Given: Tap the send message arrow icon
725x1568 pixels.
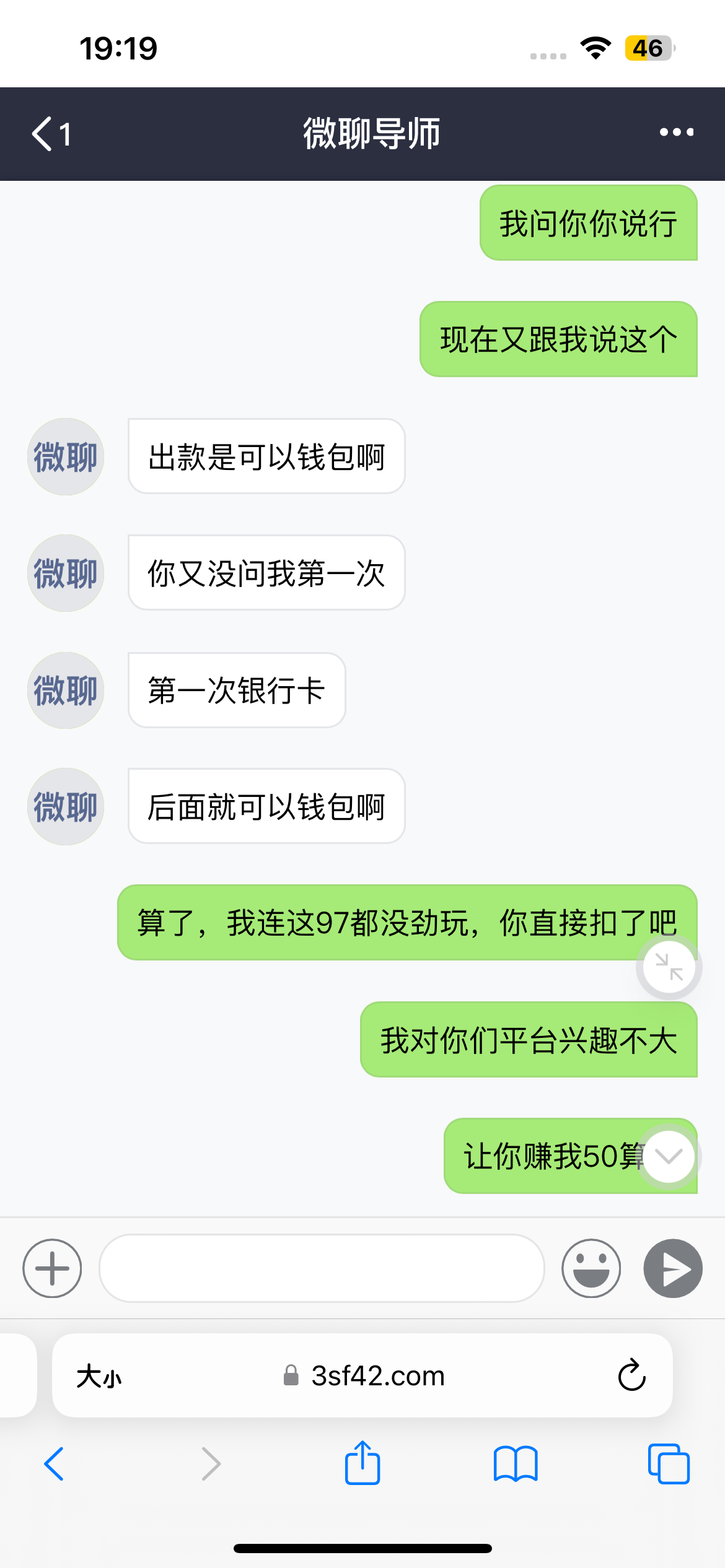Looking at the screenshot, I should (672, 1268).
